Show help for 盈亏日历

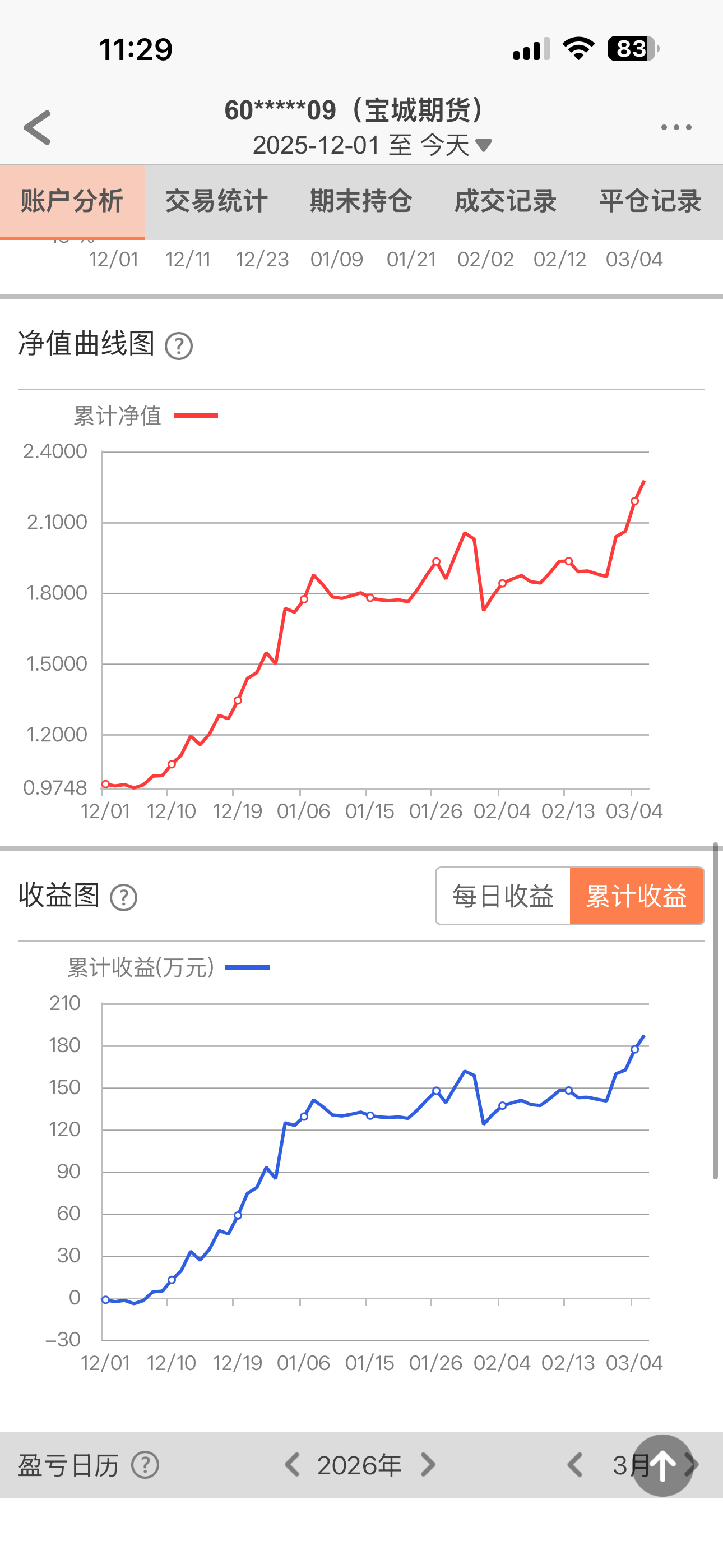click(x=146, y=1465)
